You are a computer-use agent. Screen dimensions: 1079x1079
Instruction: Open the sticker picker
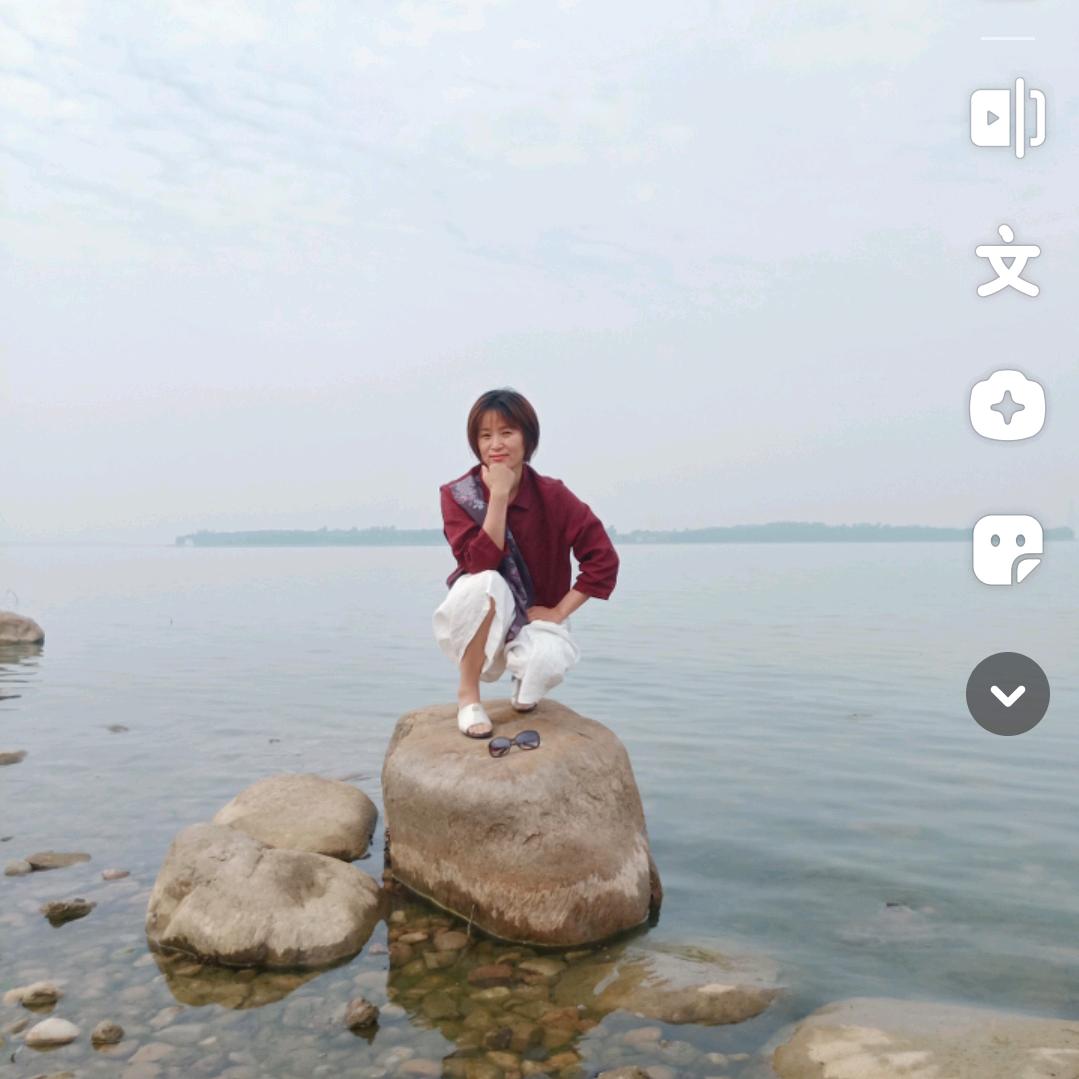click(1007, 550)
